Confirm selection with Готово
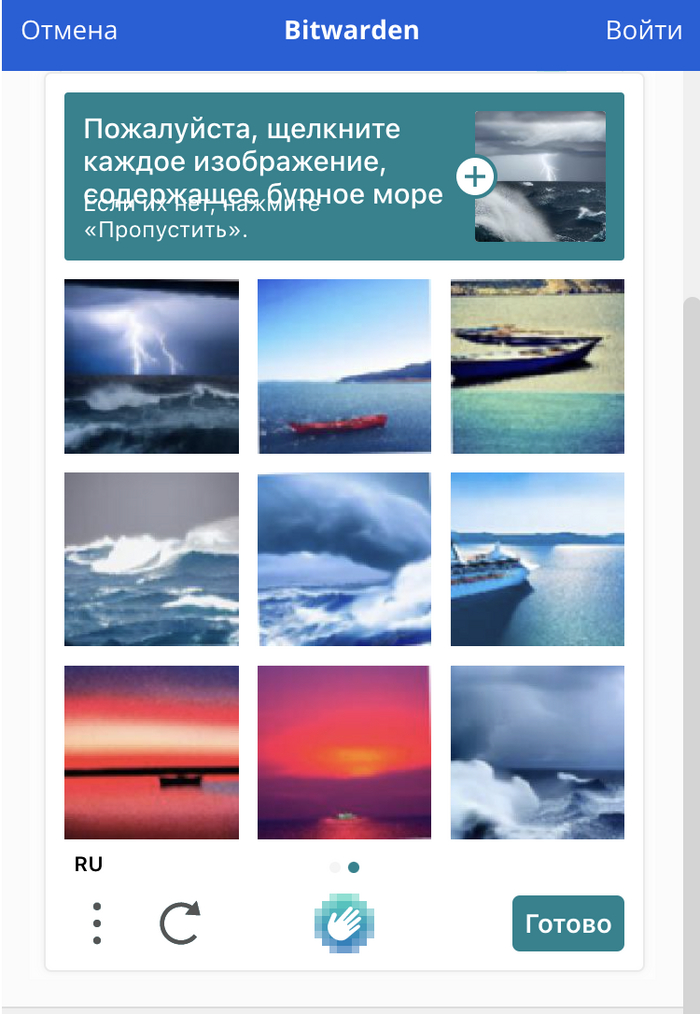This screenshot has width=700, height=1014. 567,923
